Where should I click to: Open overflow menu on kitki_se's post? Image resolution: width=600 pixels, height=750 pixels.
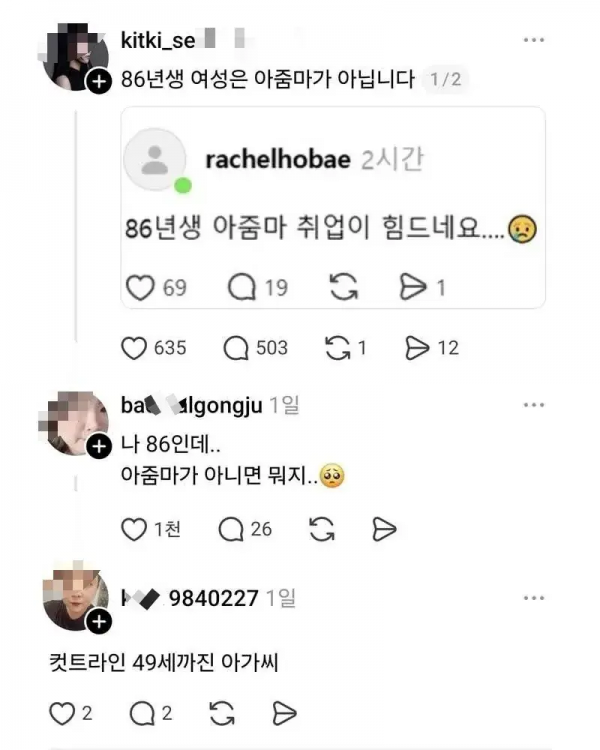(534, 41)
